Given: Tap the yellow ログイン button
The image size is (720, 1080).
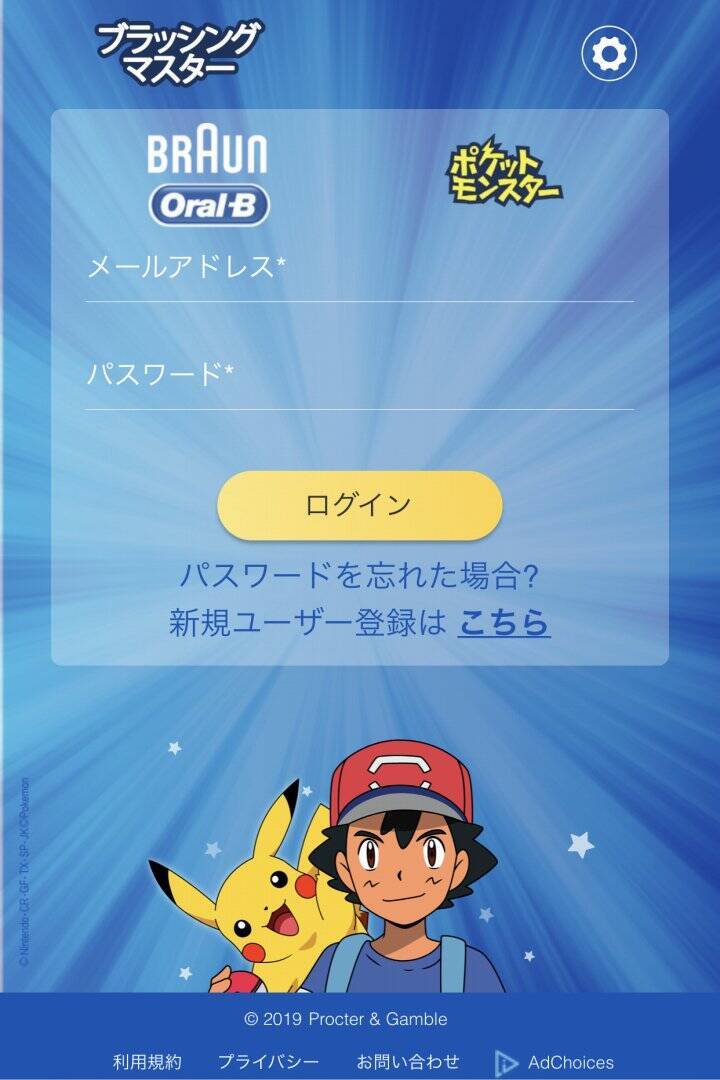Looking at the screenshot, I should pos(359,505).
